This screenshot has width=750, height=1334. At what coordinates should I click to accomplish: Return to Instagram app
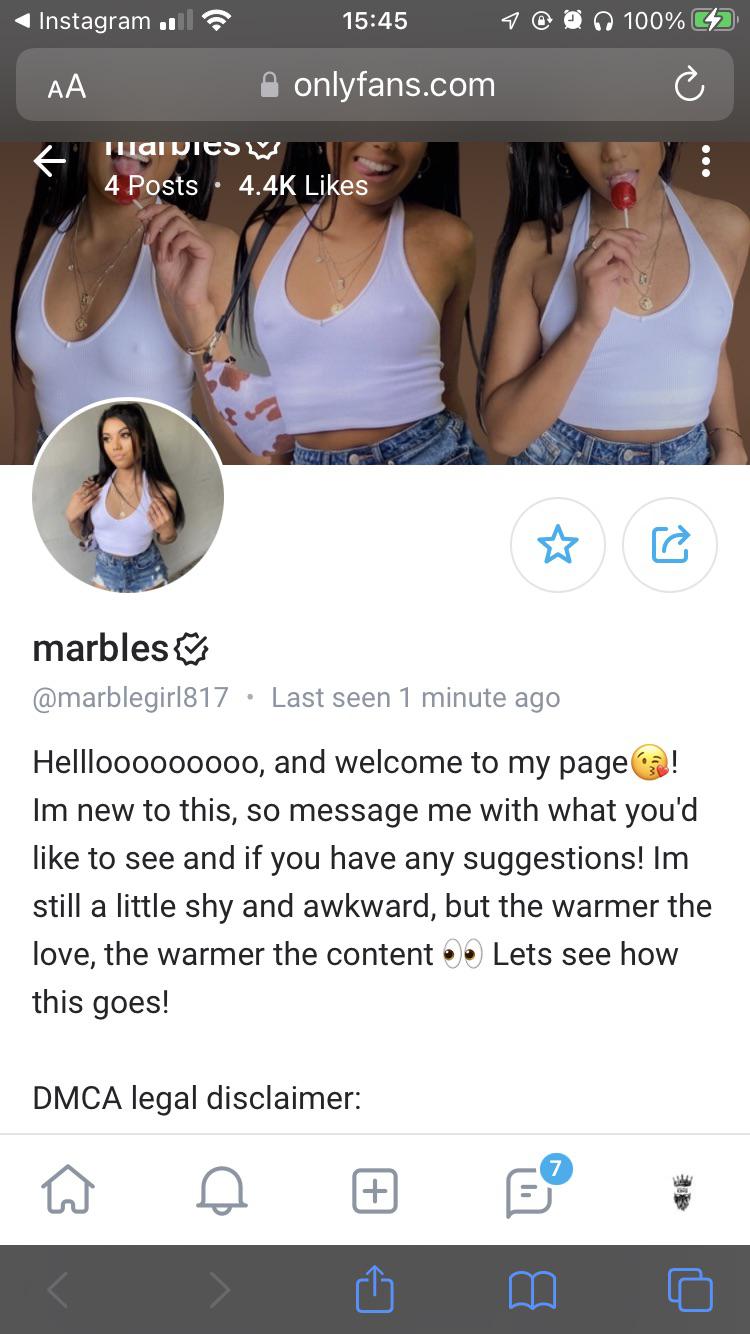85,21
